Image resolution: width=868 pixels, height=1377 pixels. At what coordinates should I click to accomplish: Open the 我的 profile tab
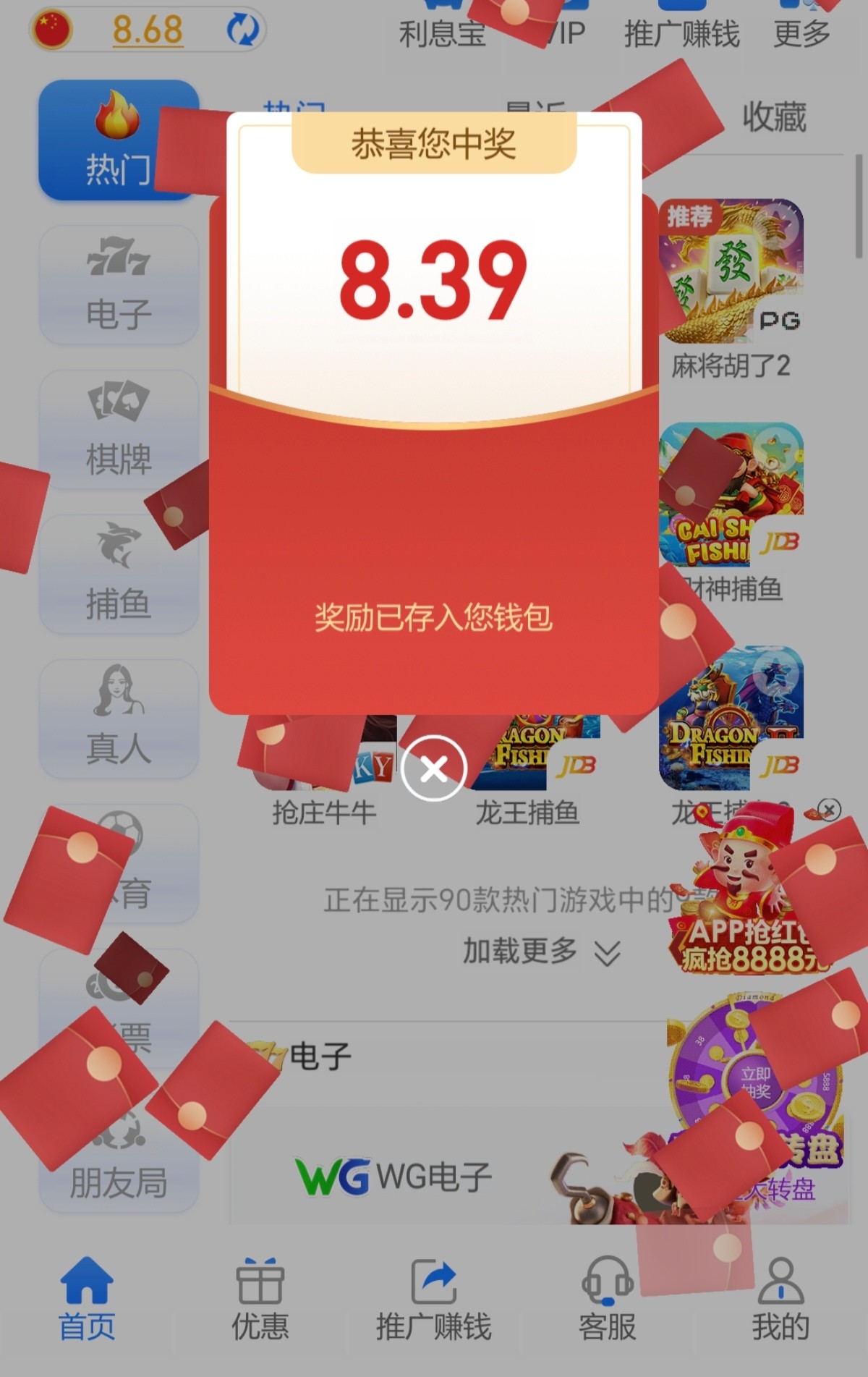click(x=780, y=1300)
